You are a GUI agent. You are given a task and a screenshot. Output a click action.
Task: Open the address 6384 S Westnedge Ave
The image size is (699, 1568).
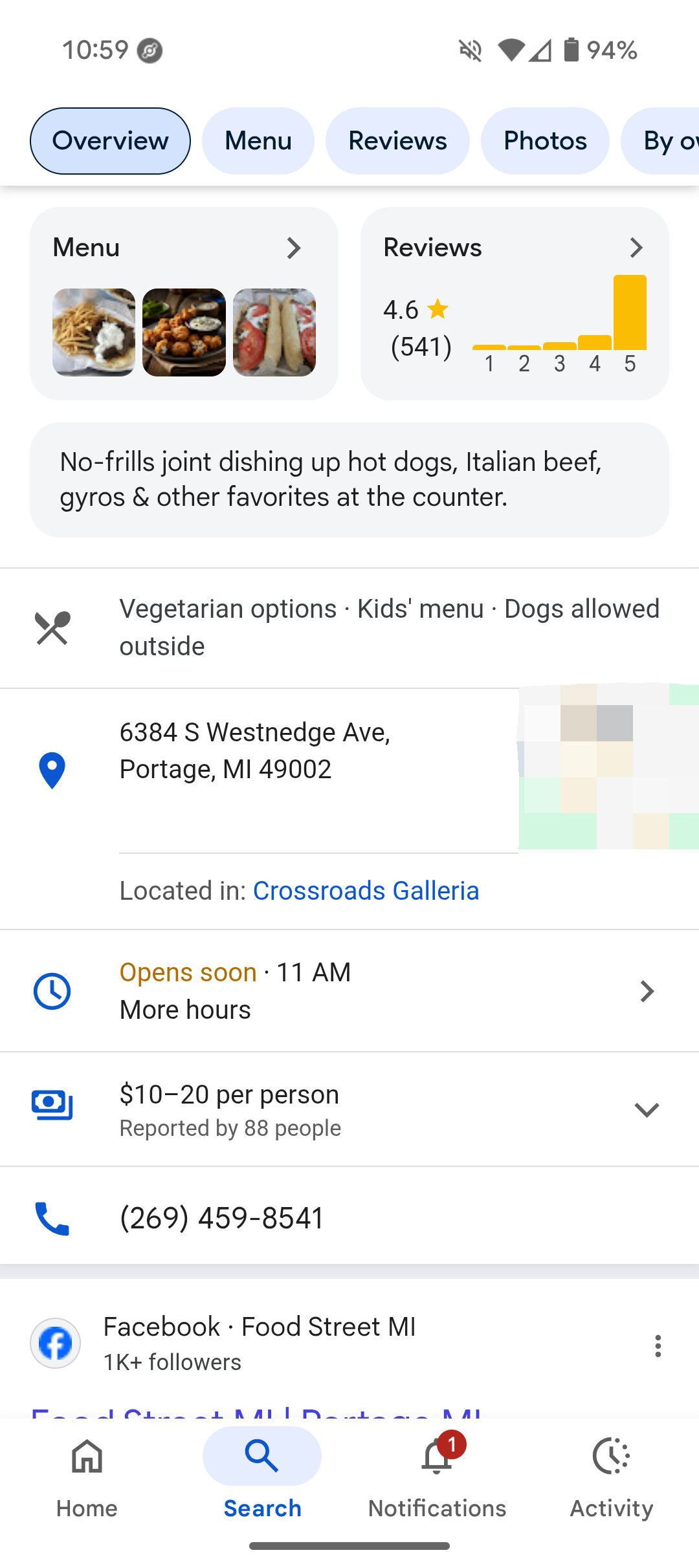[x=255, y=751]
